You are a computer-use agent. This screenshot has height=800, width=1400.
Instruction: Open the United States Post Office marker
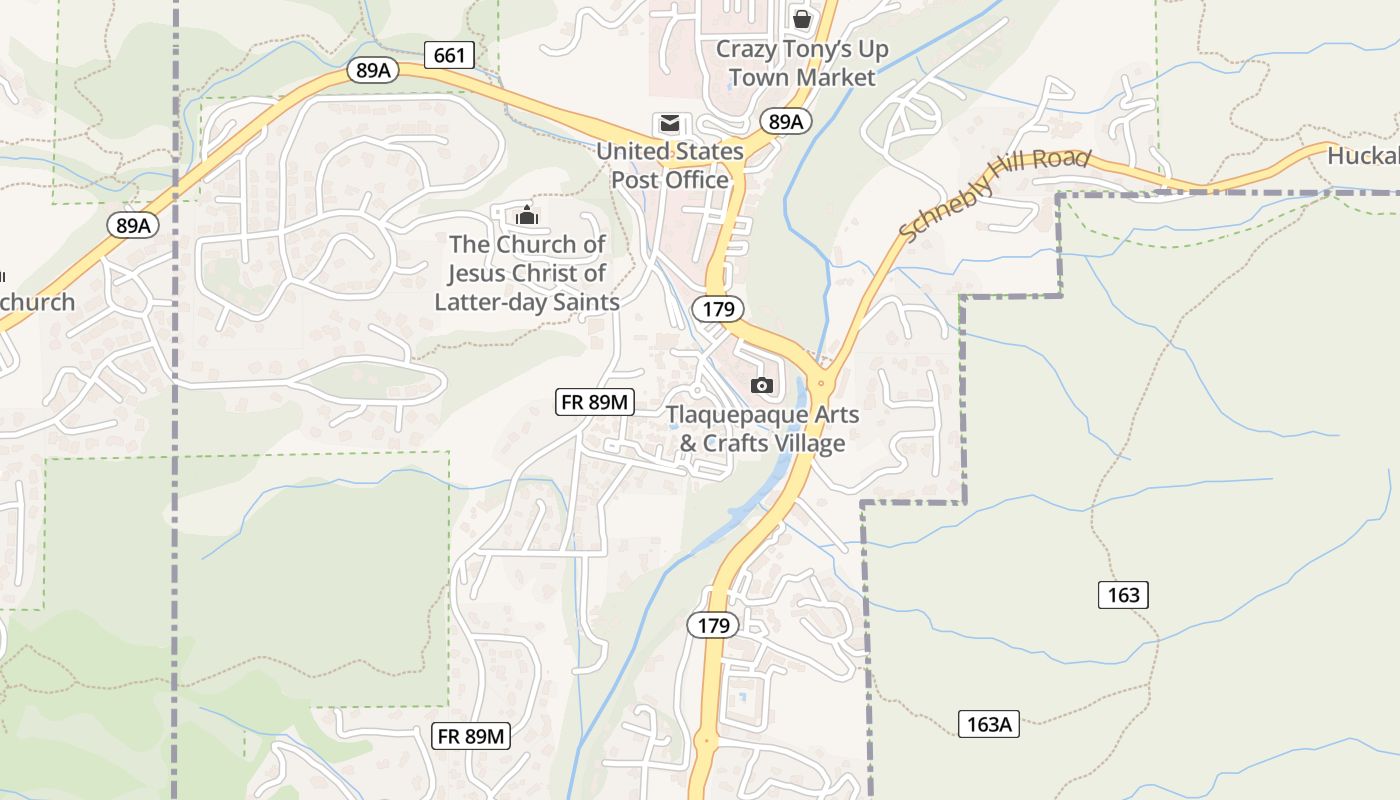click(669, 124)
